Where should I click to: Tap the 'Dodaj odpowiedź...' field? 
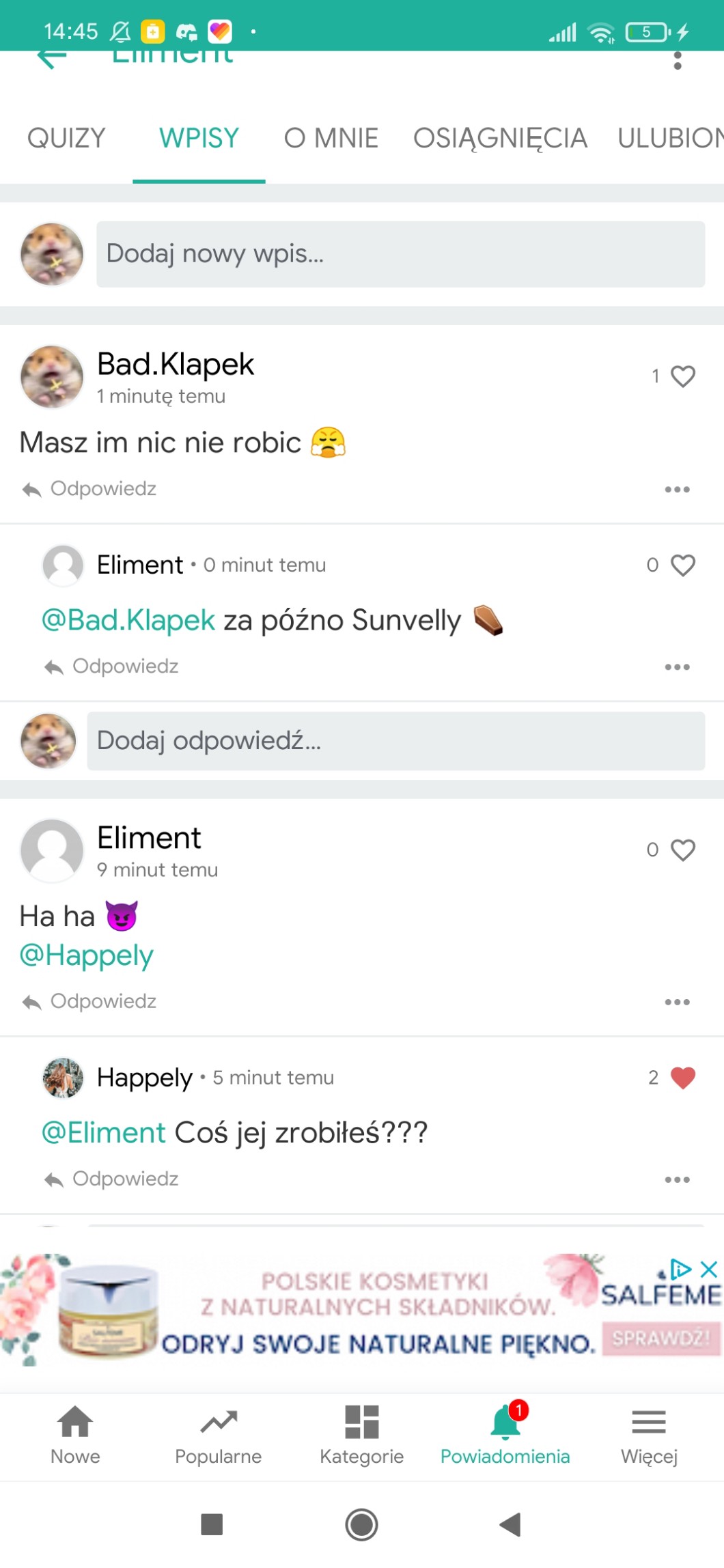point(395,741)
